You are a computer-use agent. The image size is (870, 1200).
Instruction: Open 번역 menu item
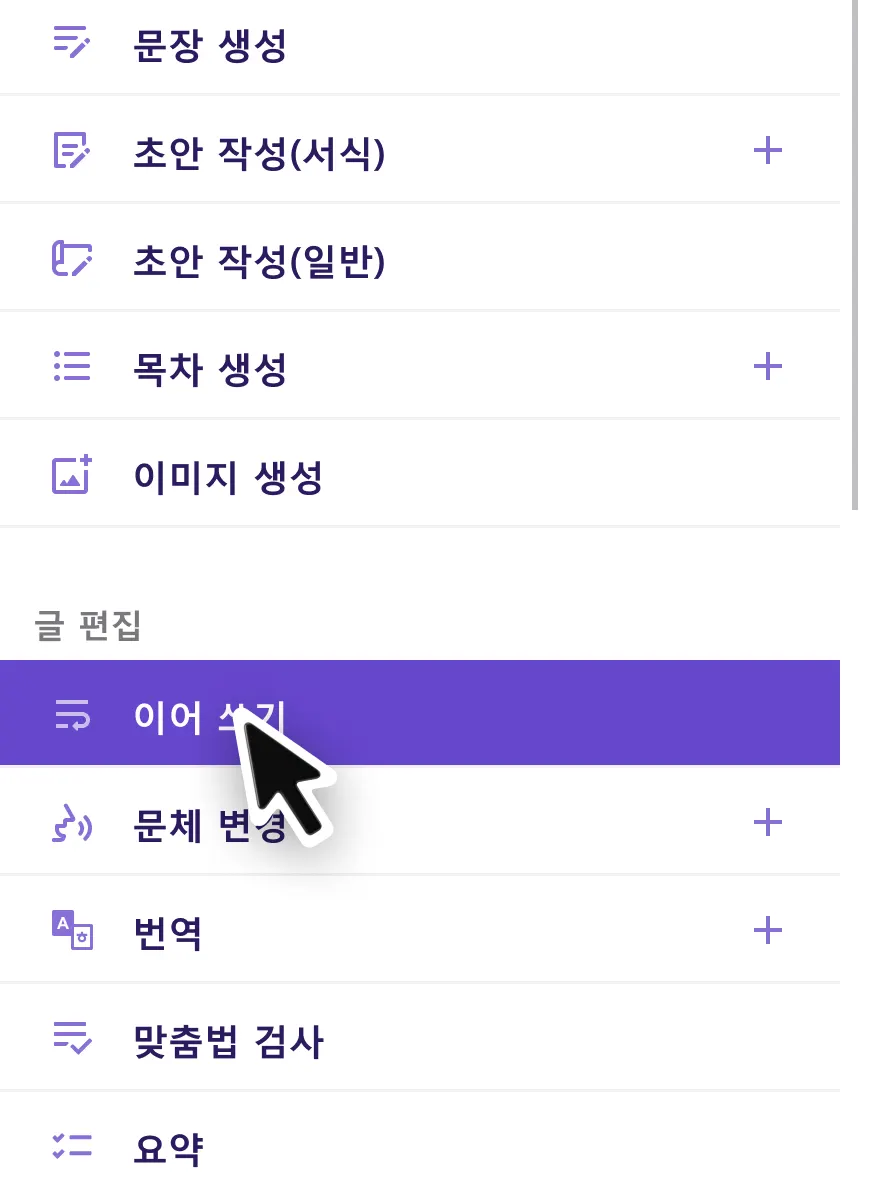pyautogui.click(x=168, y=933)
